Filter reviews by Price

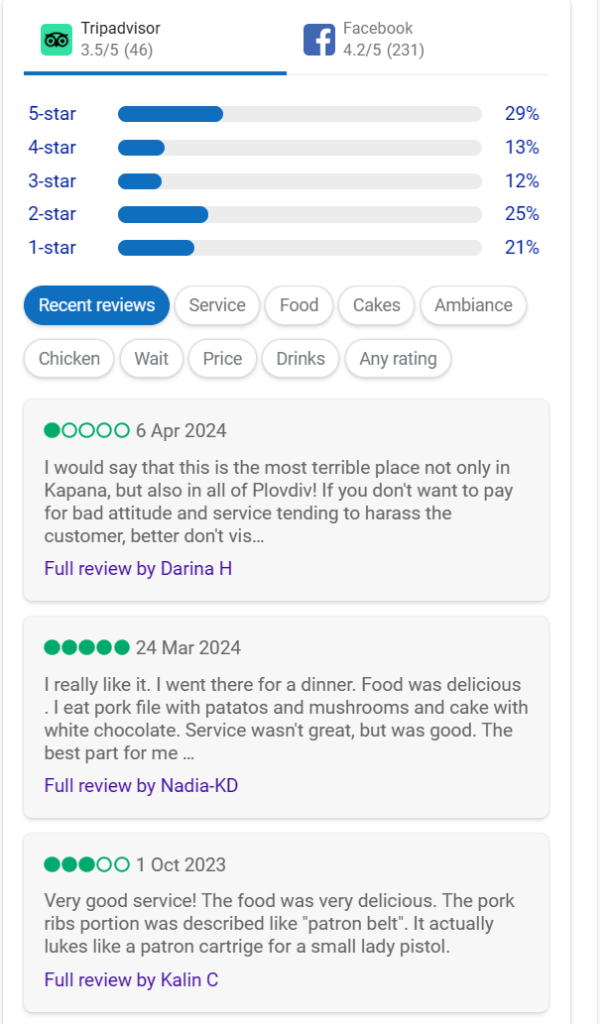222,358
